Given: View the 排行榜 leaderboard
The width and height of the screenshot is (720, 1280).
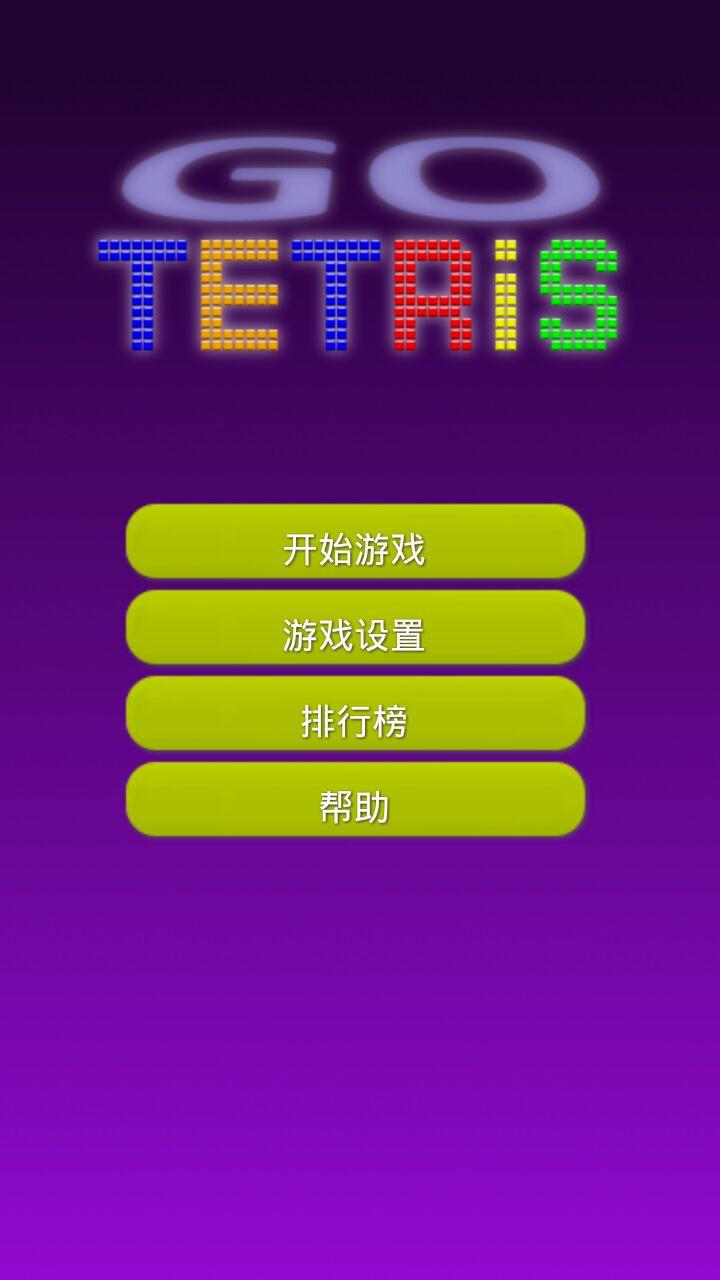Looking at the screenshot, I should point(355,714).
